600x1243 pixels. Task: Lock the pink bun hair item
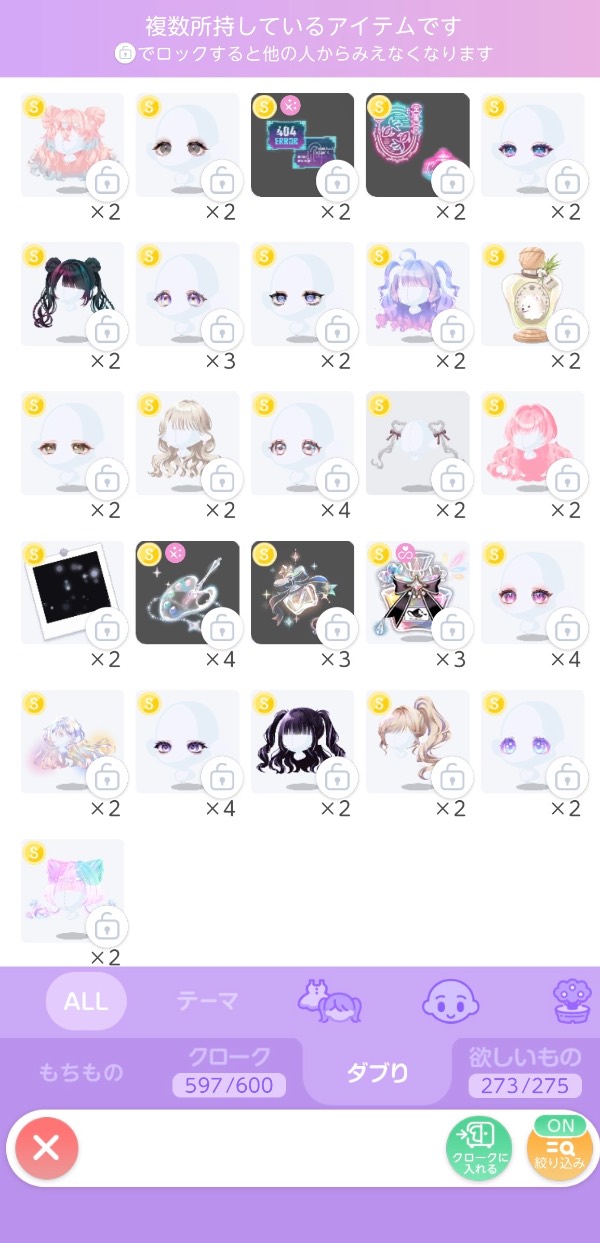tap(105, 183)
